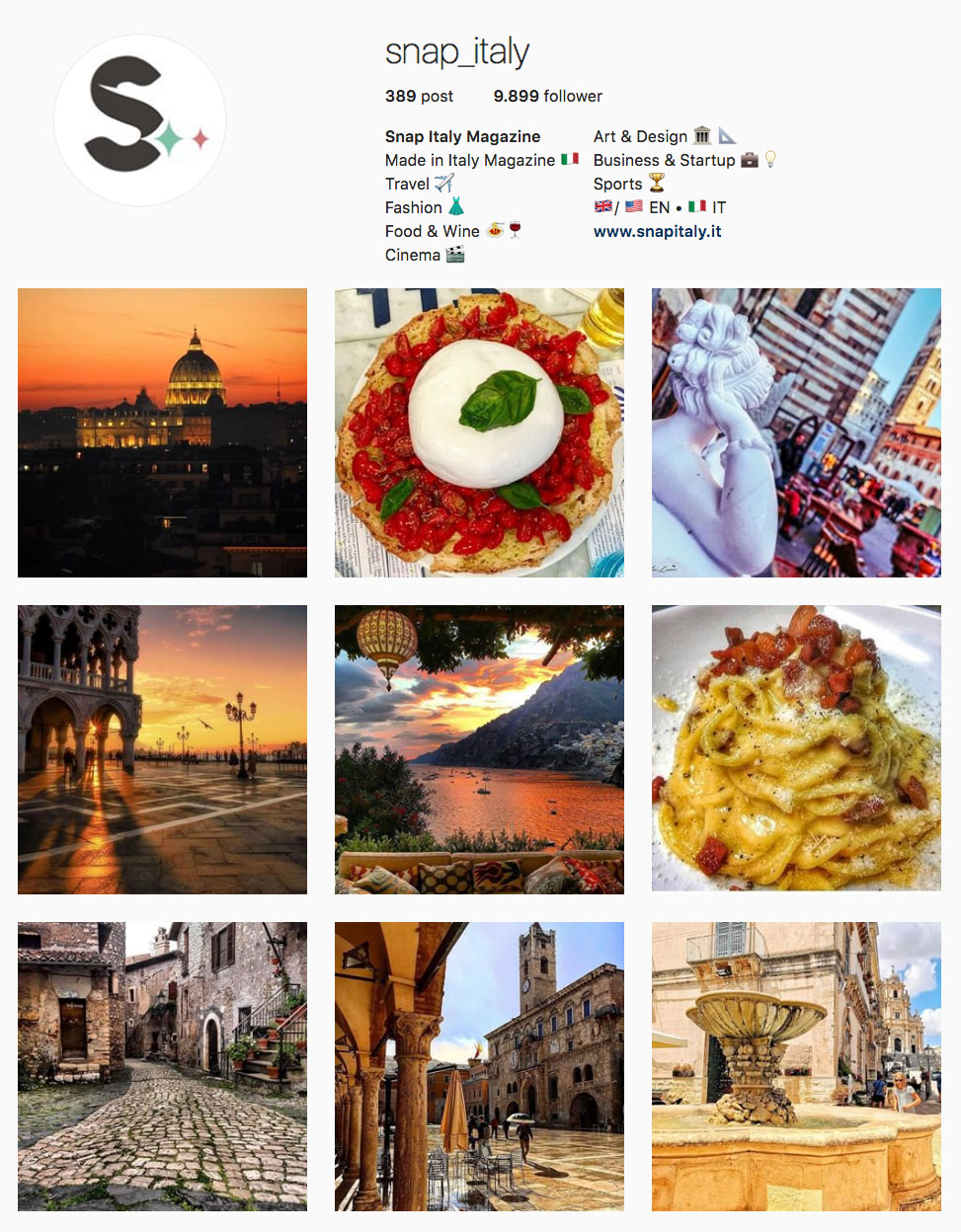The image size is (961, 1232).
Task: Click the camera emoji beside Business & Startup
Action: tap(749, 160)
